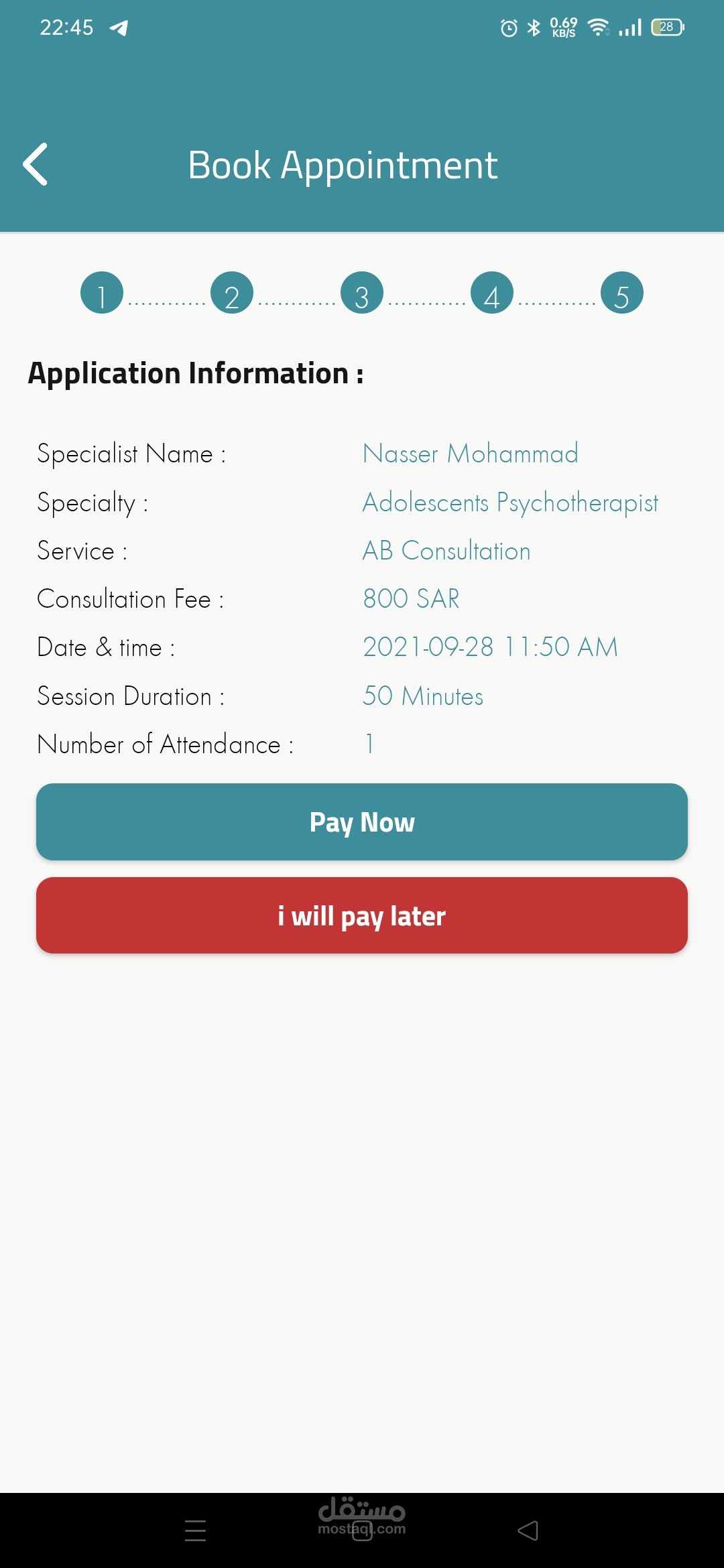
Task: Jump to step 1 of booking
Action: click(x=102, y=293)
